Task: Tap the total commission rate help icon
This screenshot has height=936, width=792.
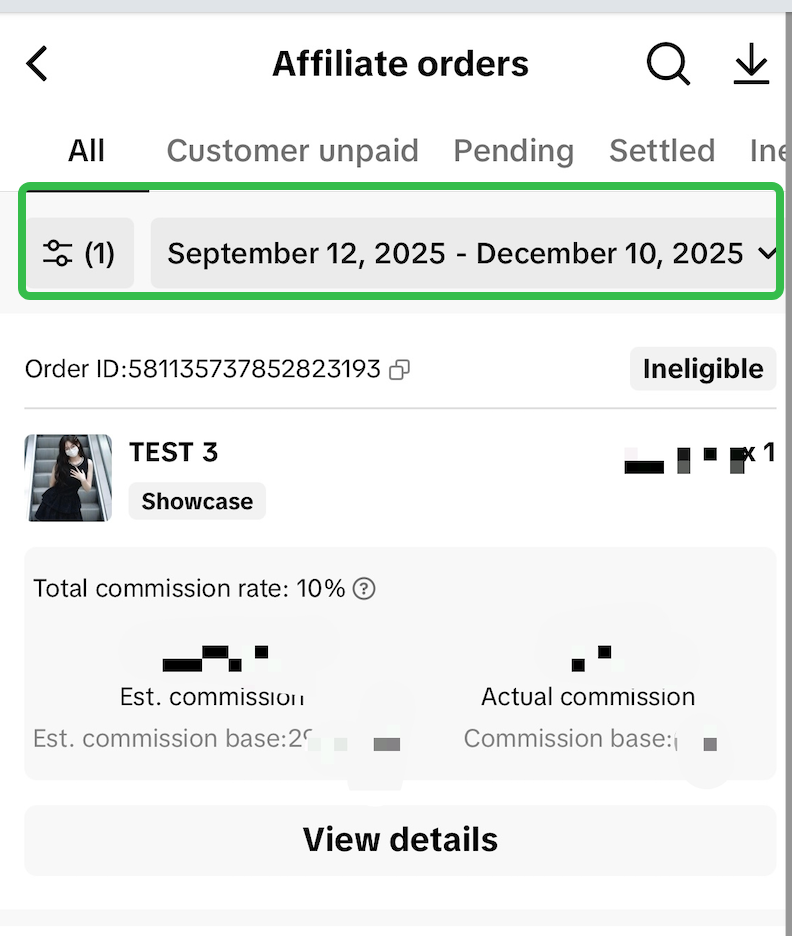Action: point(365,588)
